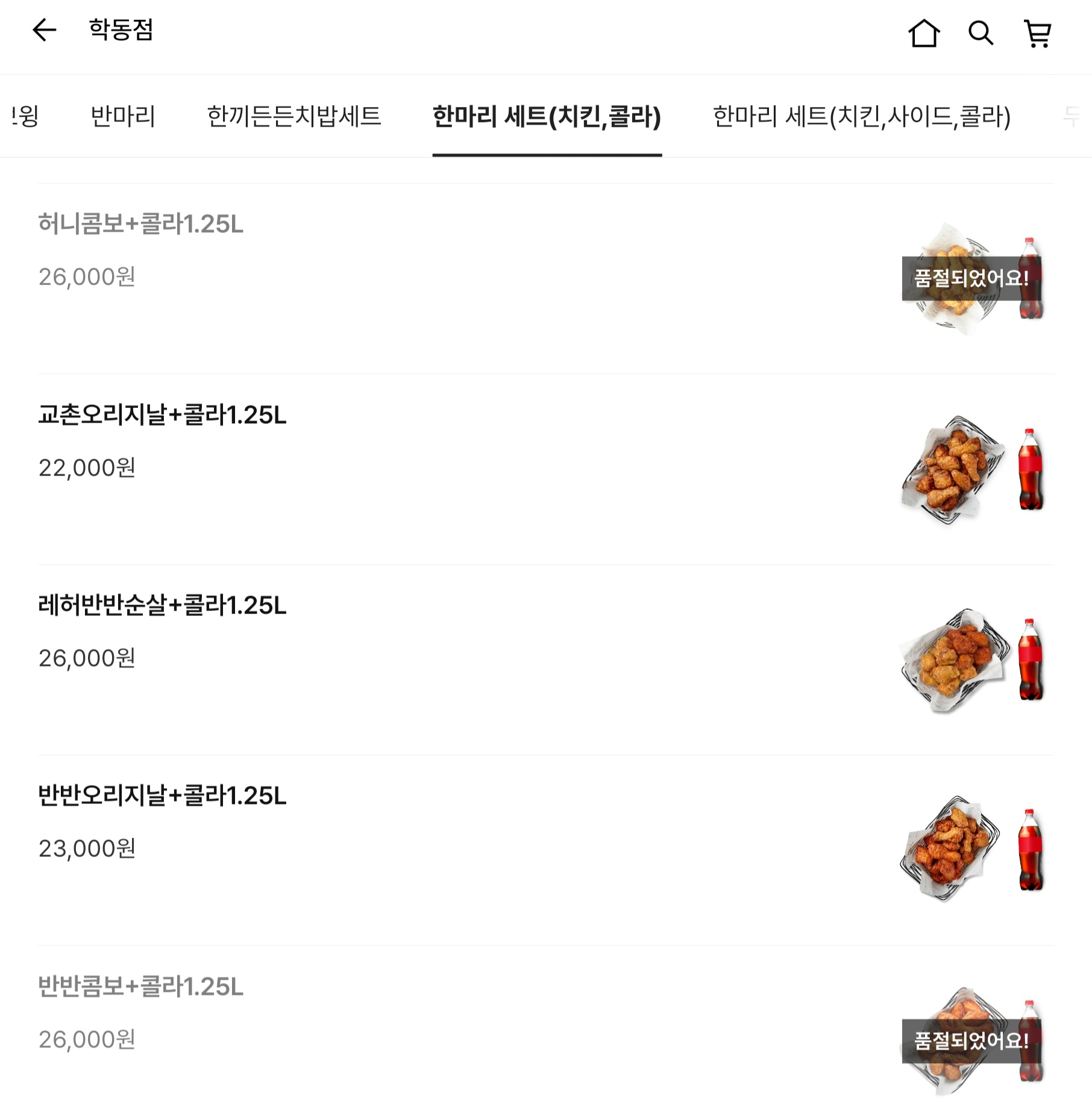Screen dimensions: 1092x1110
Task: Switch to 한마리 세트(치킨,사이드,콜라) tab
Action: coord(861,116)
